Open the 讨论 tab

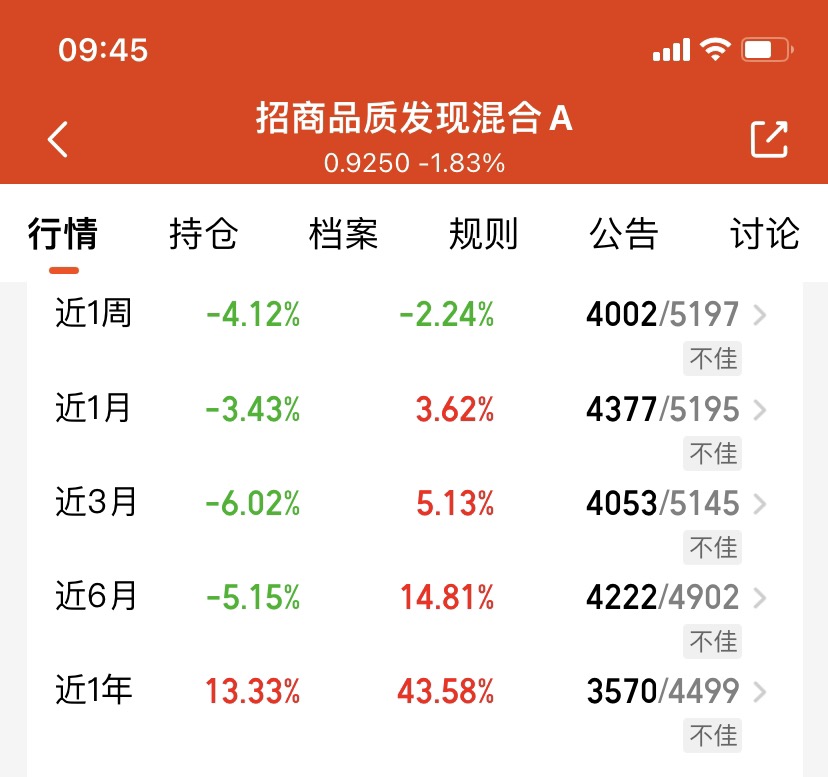pos(765,233)
